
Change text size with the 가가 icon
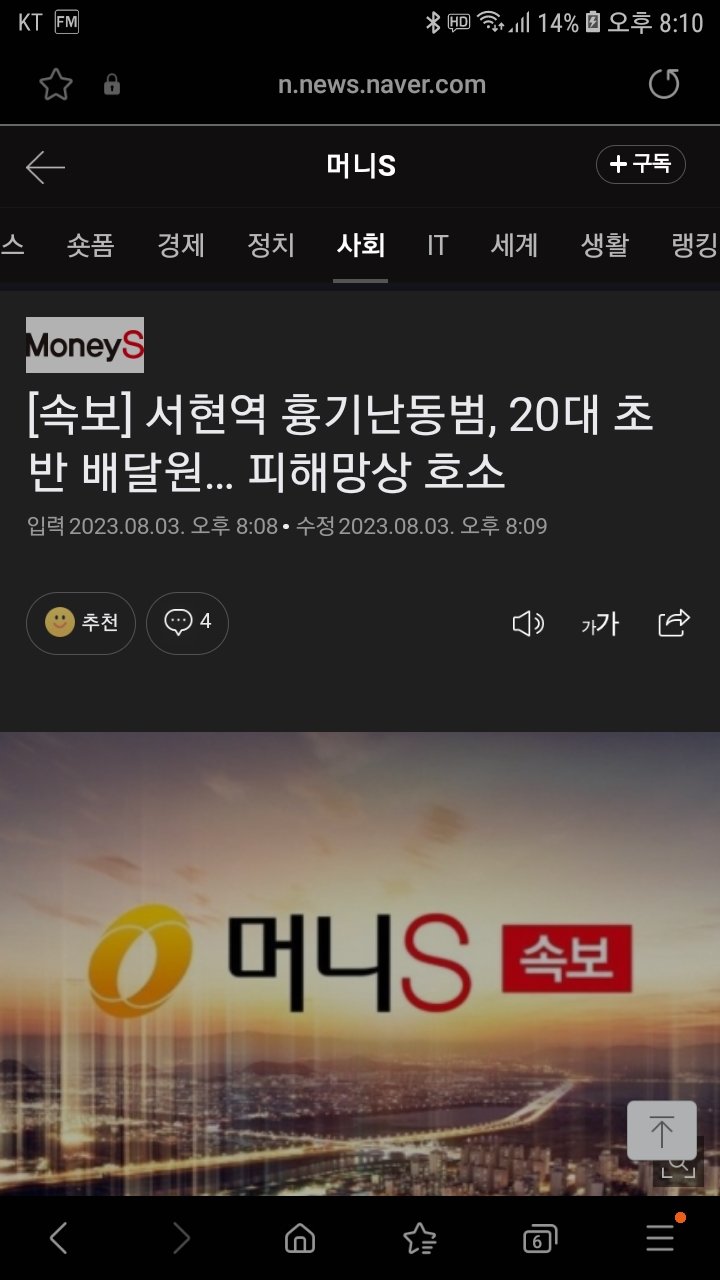[600, 624]
